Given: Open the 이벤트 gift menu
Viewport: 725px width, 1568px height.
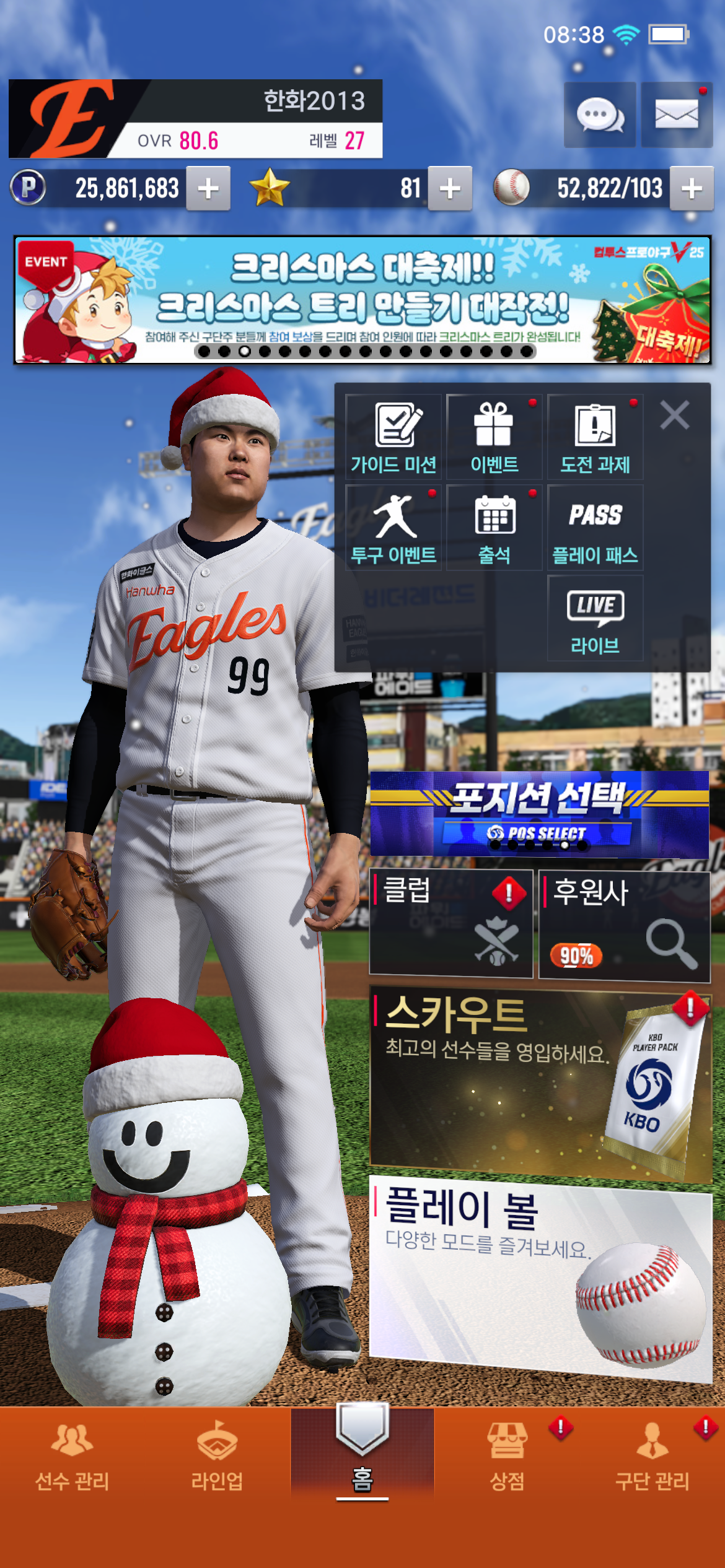Looking at the screenshot, I should pos(494,437).
